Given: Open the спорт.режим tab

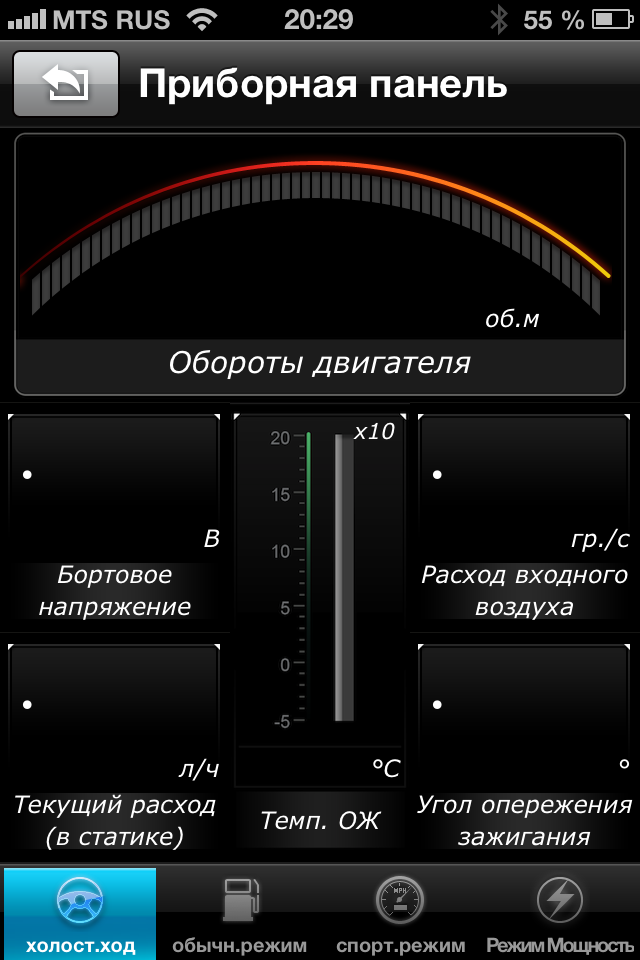Looking at the screenshot, I should (x=400, y=912).
